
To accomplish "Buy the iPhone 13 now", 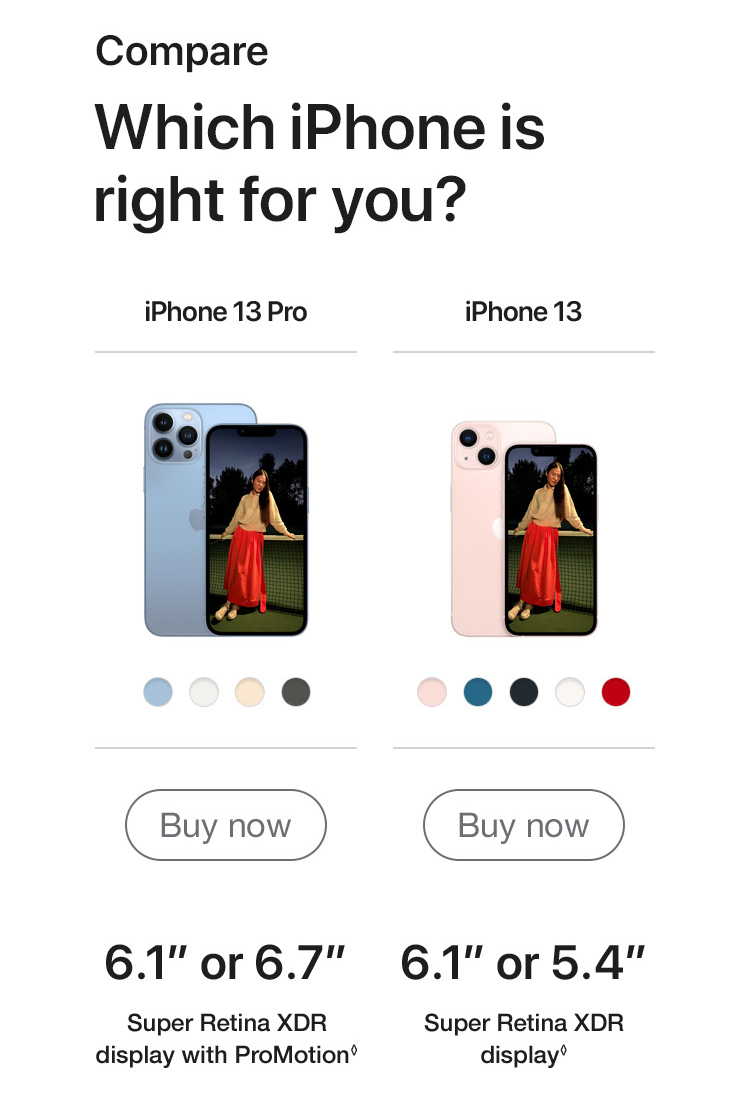I will (523, 825).
